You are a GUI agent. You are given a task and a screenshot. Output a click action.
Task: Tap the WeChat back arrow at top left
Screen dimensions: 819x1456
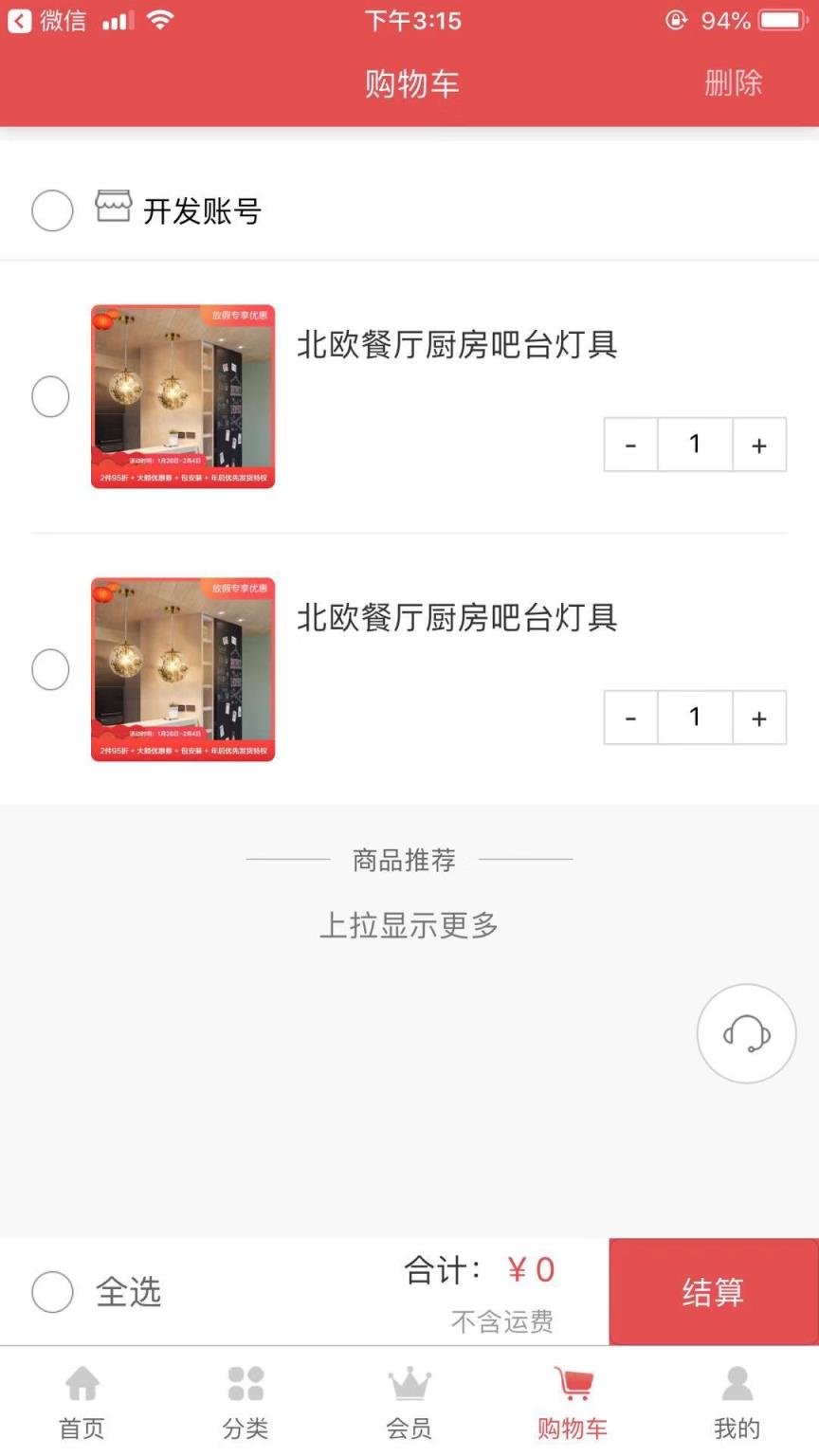tap(19, 19)
